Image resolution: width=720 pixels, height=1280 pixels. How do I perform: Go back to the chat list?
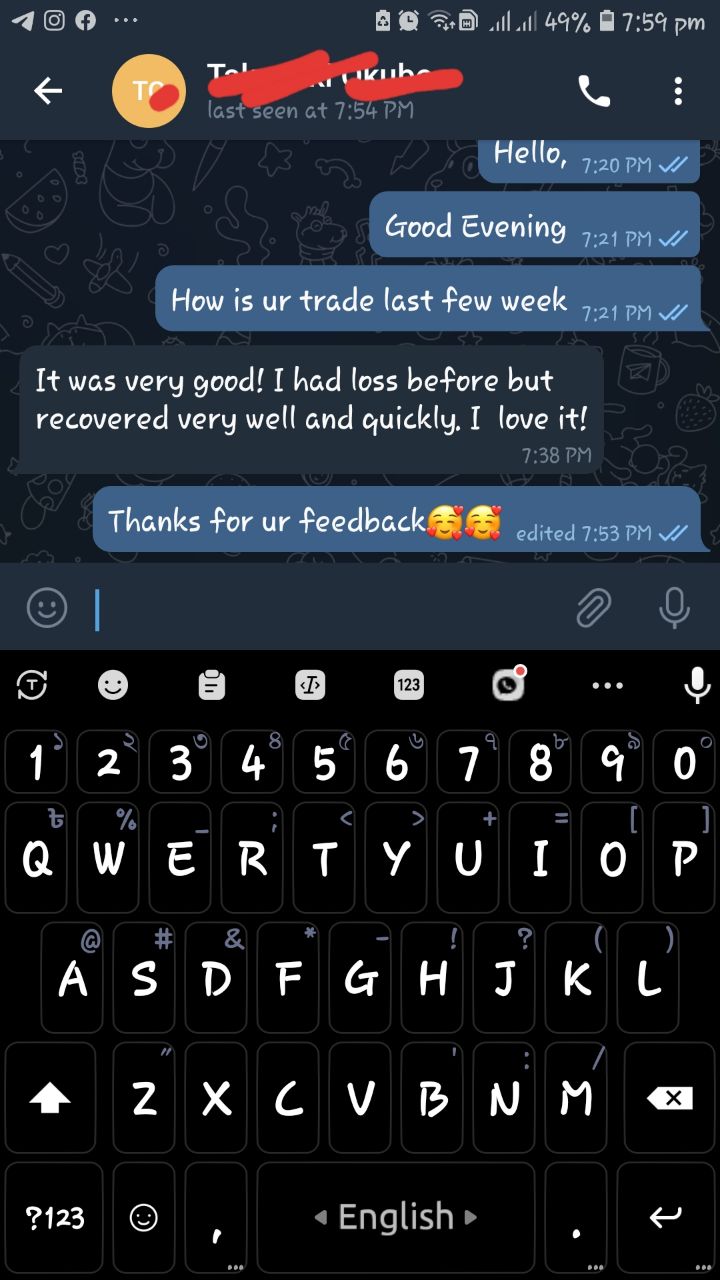click(48, 92)
